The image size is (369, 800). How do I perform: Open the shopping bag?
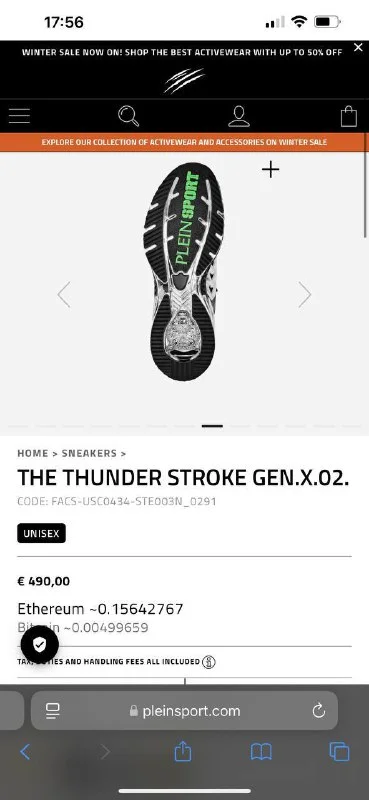click(x=349, y=116)
